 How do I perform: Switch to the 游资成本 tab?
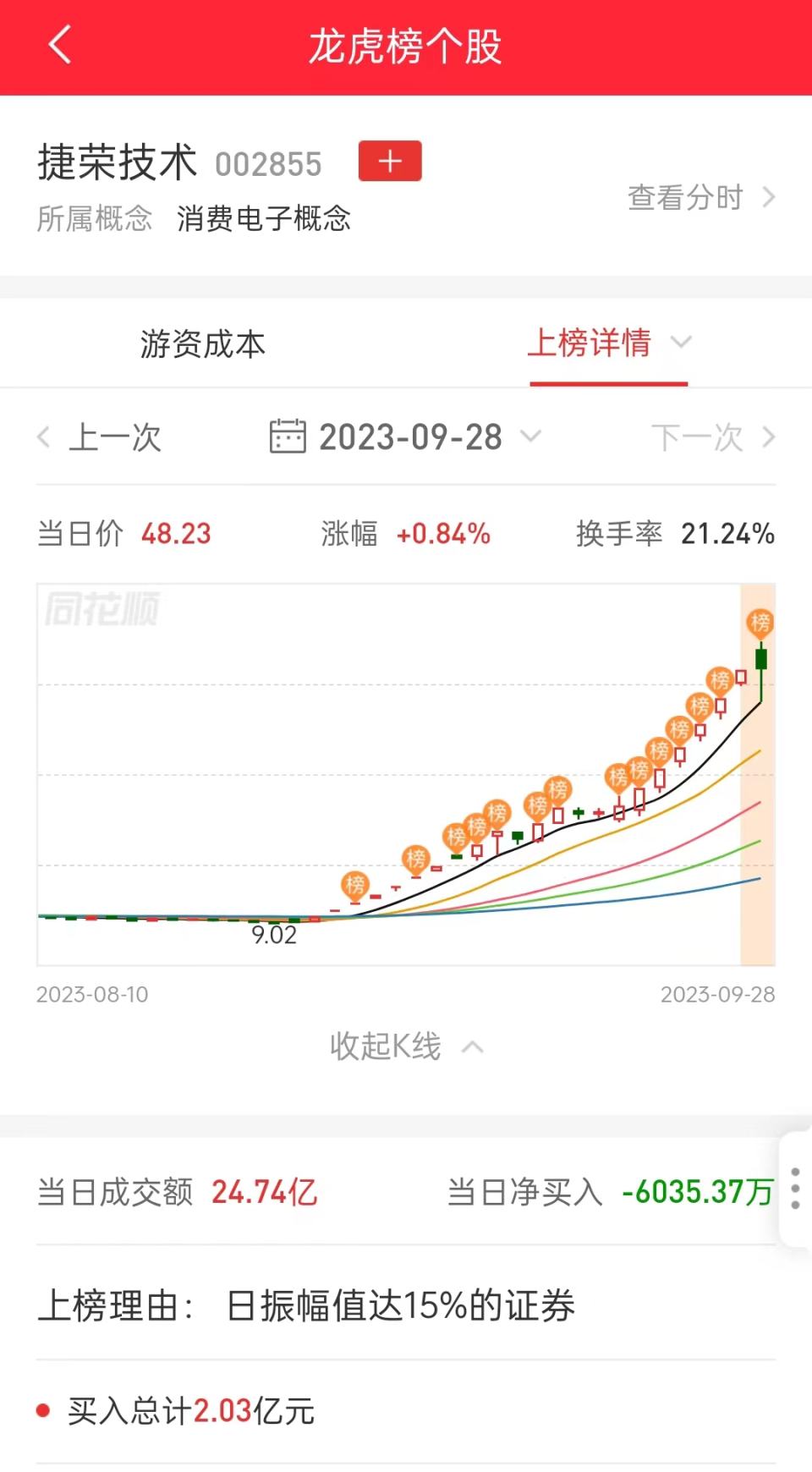[x=202, y=343]
